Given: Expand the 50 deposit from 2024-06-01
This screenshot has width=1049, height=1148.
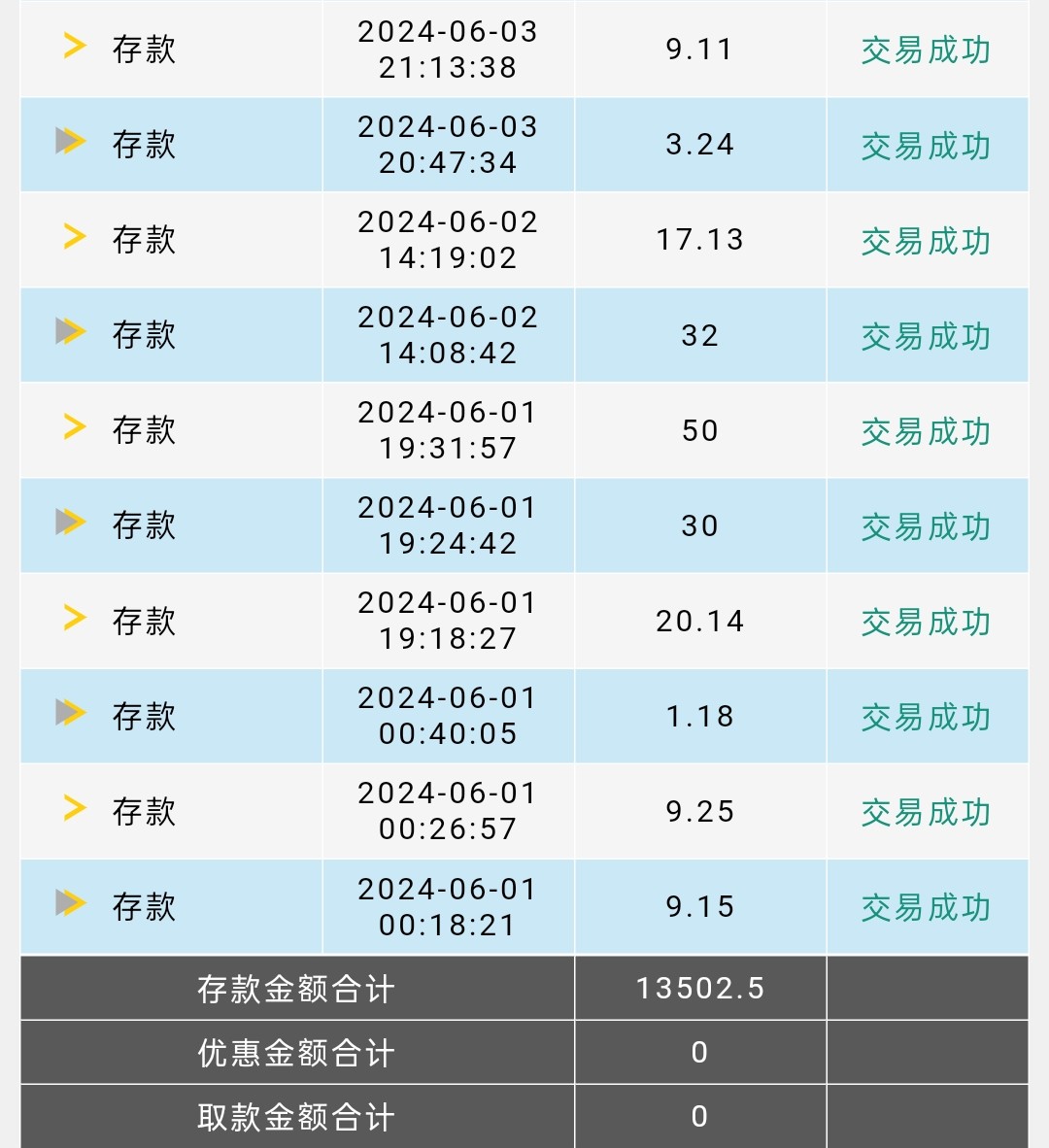Looking at the screenshot, I should click(x=75, y=426).
